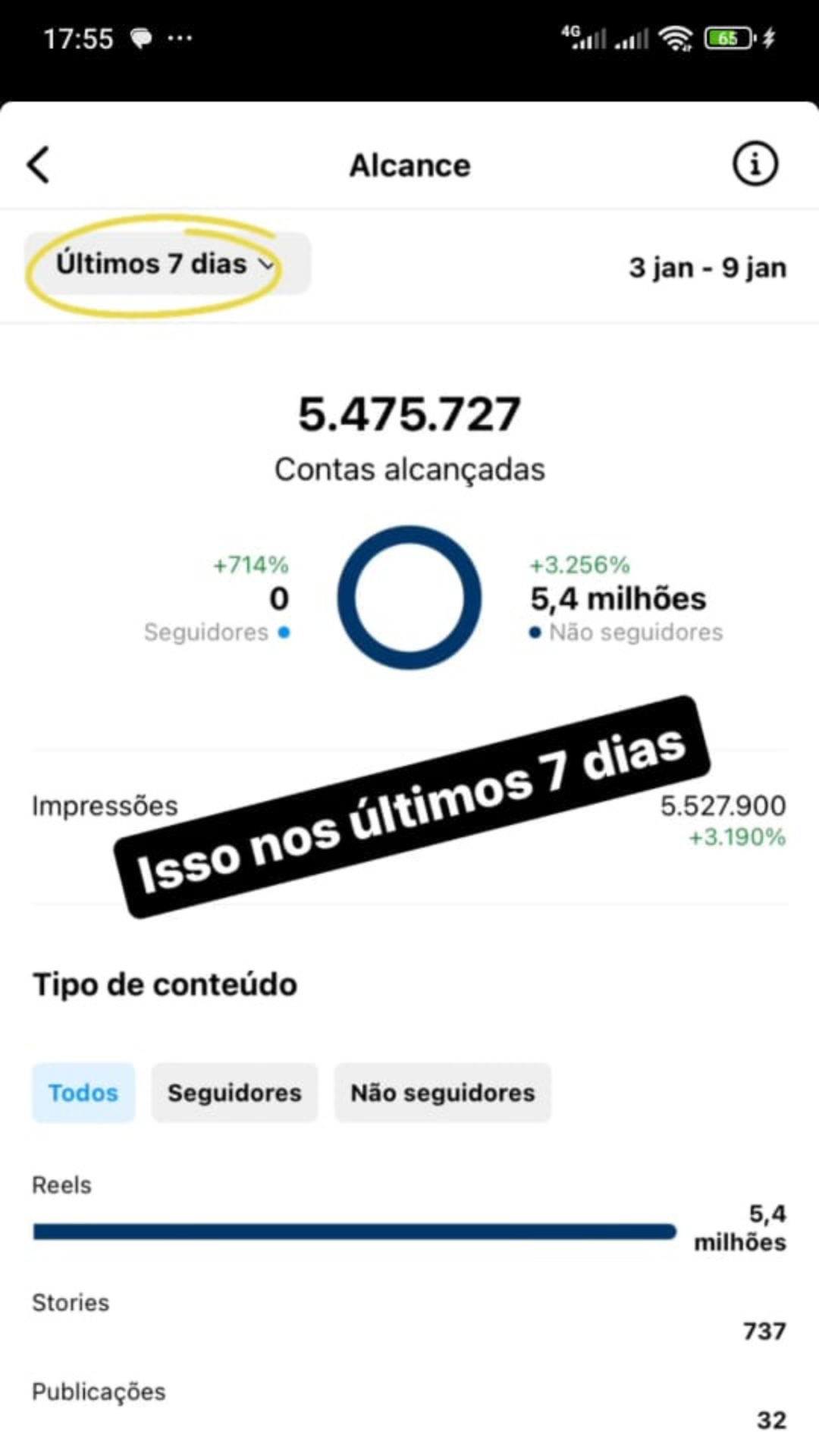Go back from the Alcance screen
This screenshot has height=1456, width=819.
(x=39, y=165)
